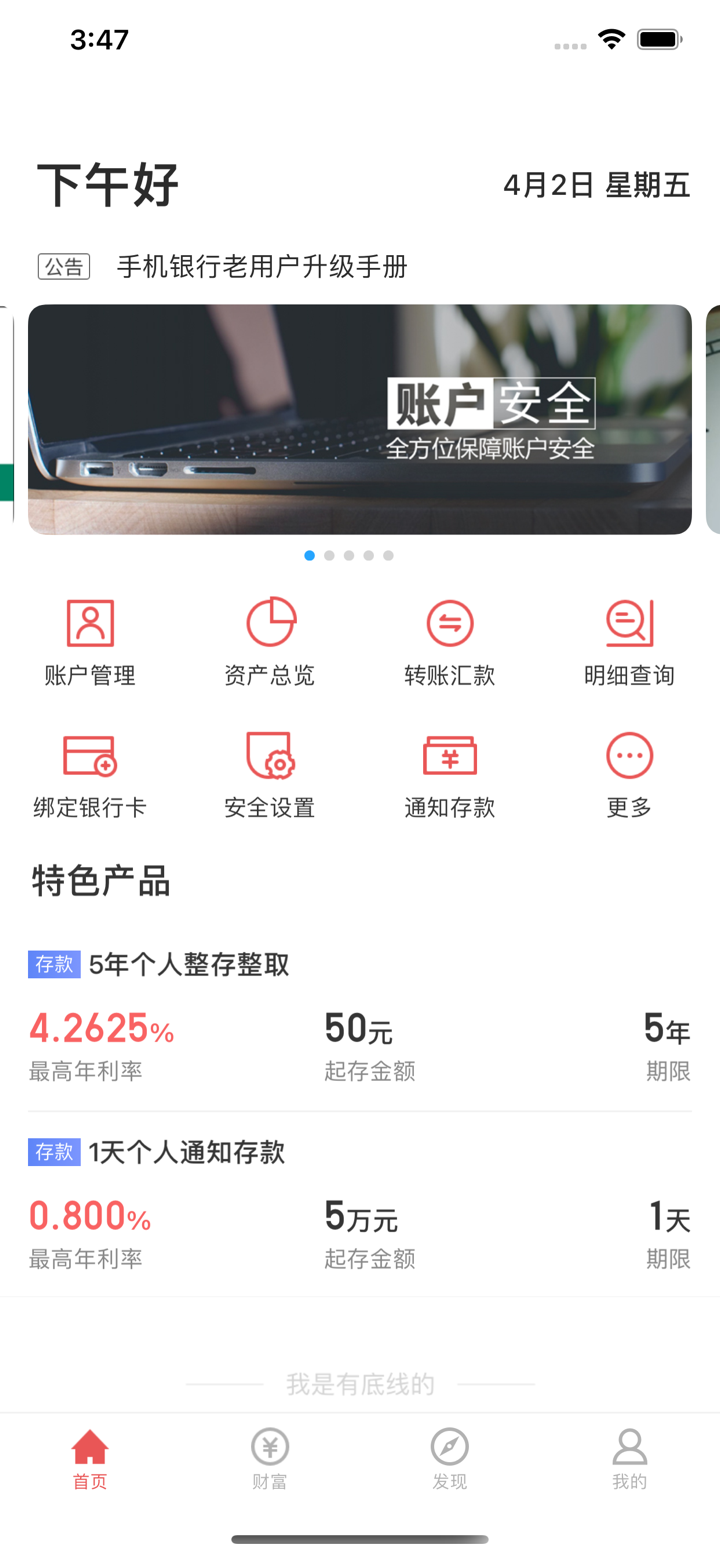This screenshot has height=1558, width=720.
Task: Select the second carousel indicator dot
Action: pyautogui.click(x=329, y=555)
